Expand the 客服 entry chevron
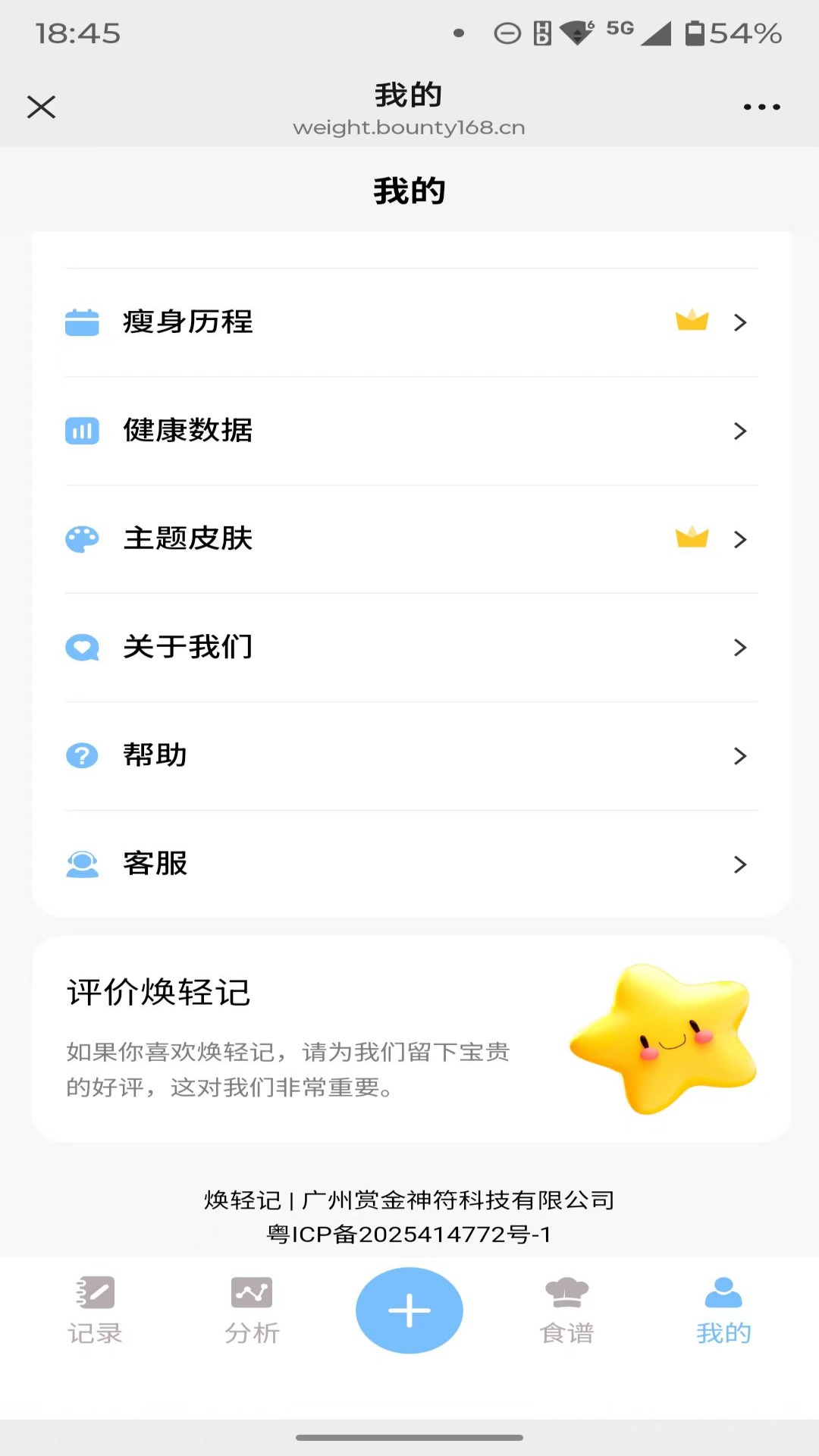 739,864
